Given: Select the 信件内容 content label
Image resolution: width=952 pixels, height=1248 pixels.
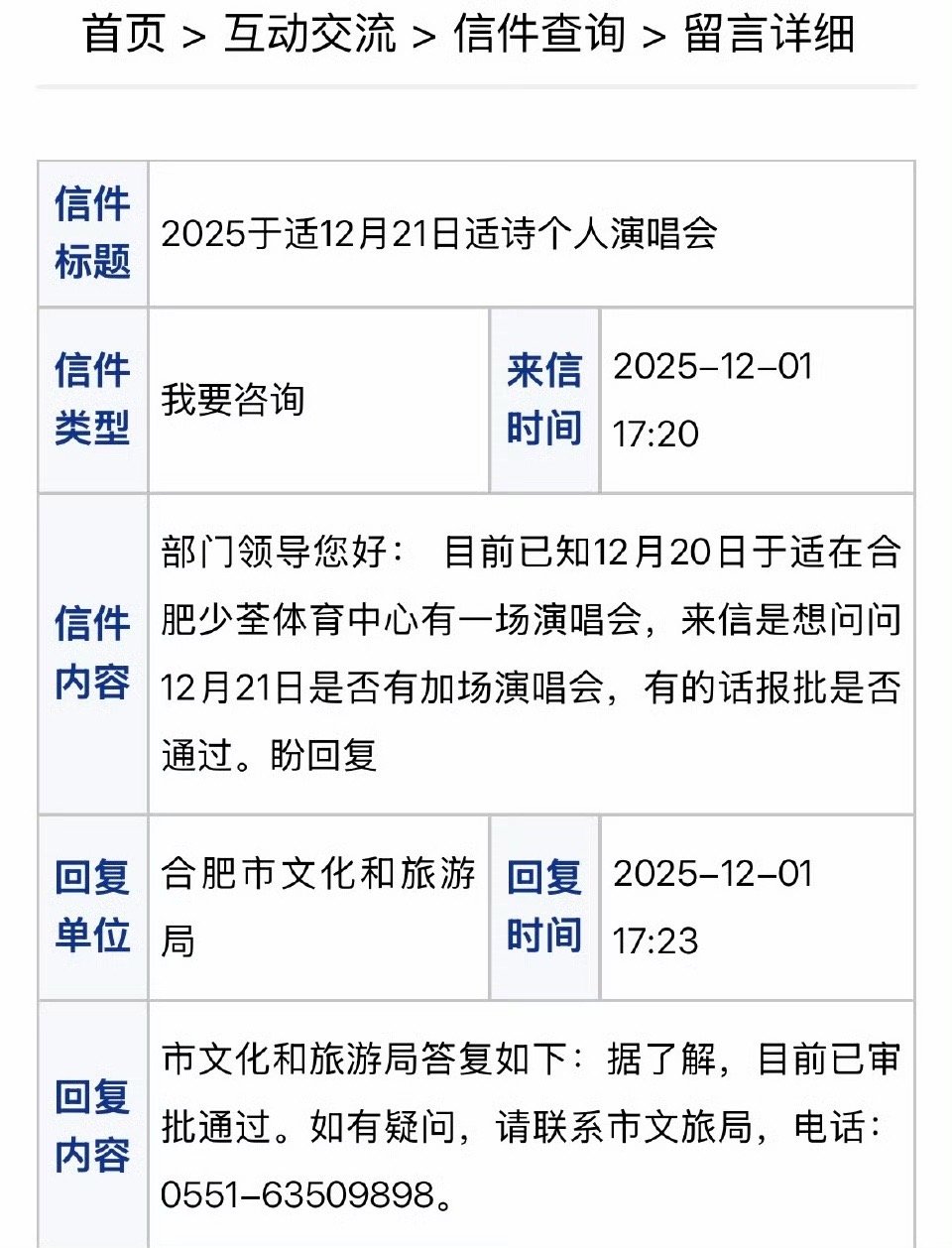Looking at the screenshot, I should click(93, 655).
